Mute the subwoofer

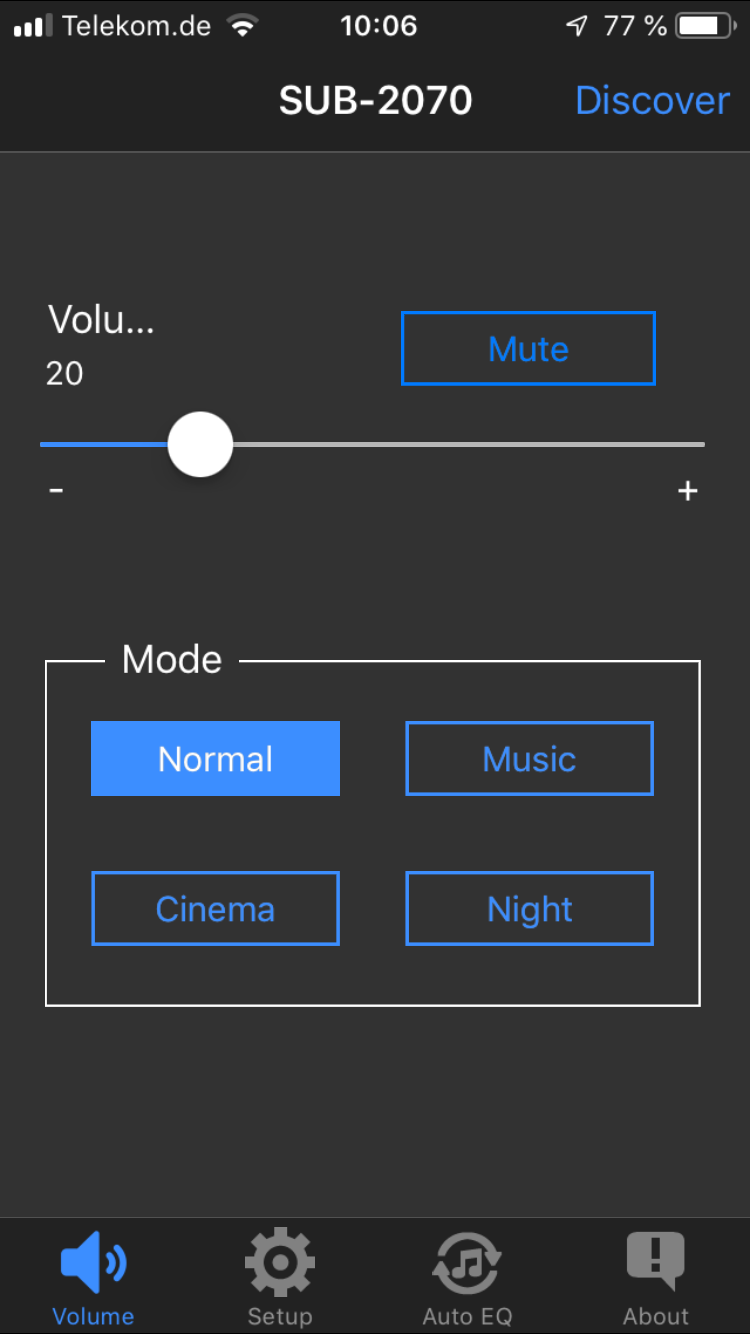(x=528, y=349)
